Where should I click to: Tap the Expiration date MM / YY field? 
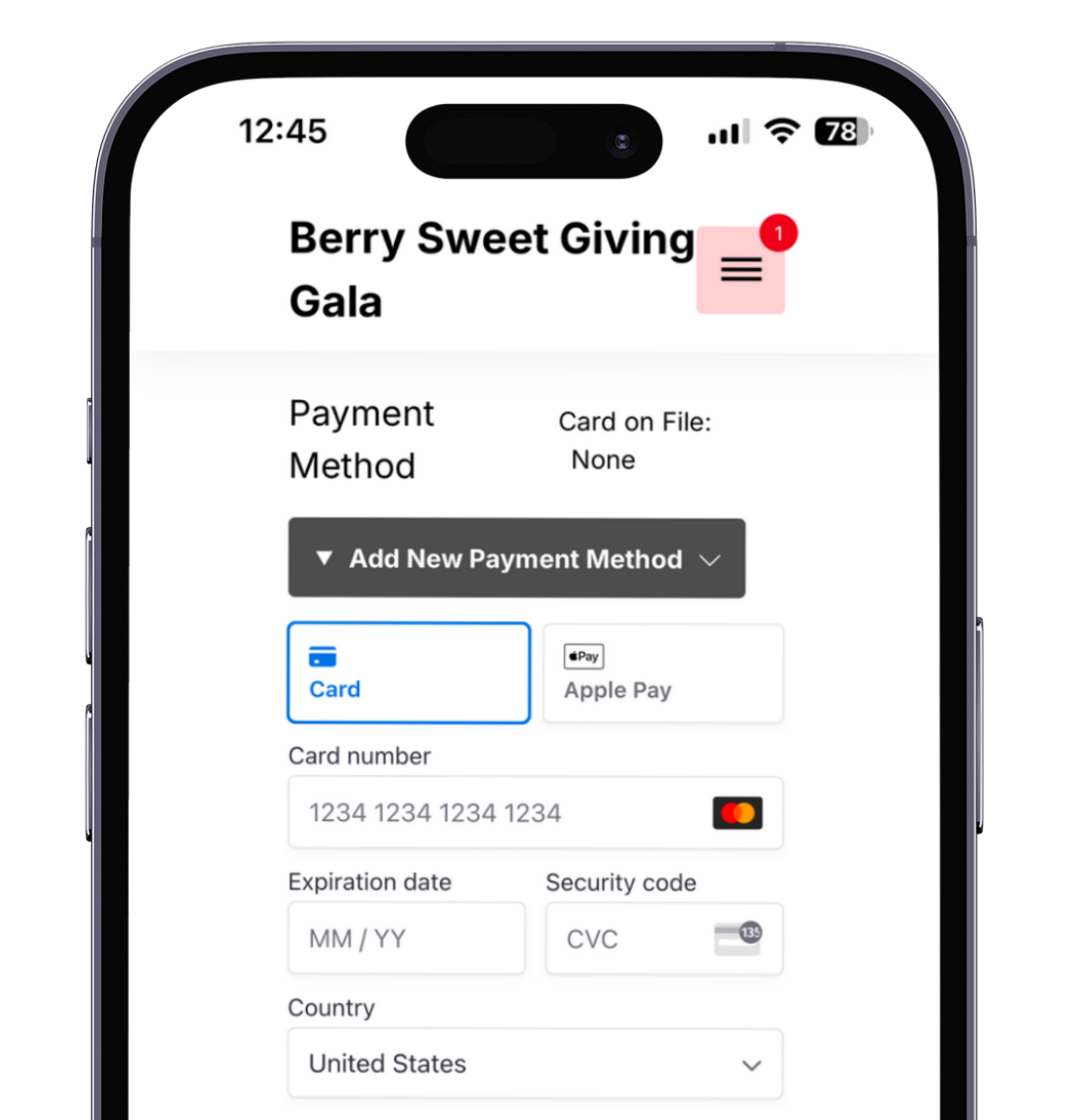click(x=406, y=939)
